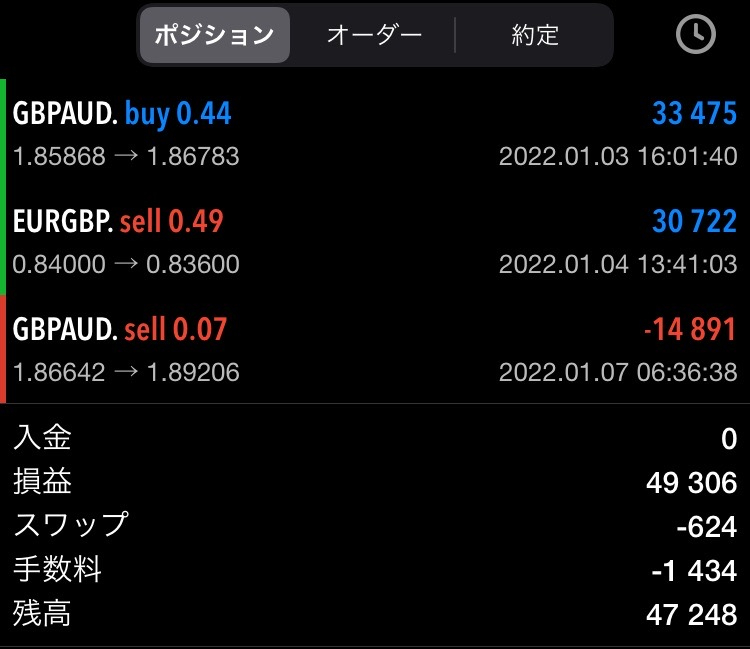Switch to the オーダー tab
Screen dimensions: 750x649
(374, 36)
